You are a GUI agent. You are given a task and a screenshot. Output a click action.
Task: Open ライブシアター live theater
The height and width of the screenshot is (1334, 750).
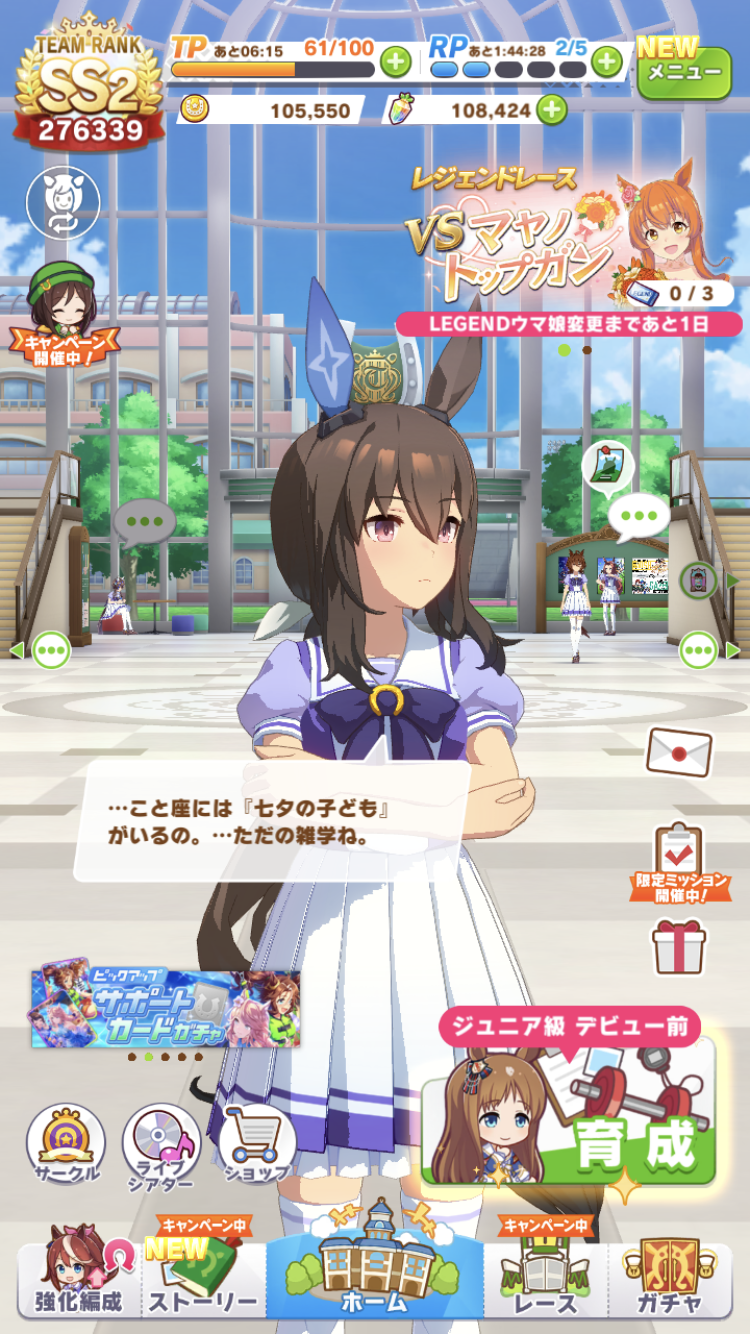(x=160, y=1148)
